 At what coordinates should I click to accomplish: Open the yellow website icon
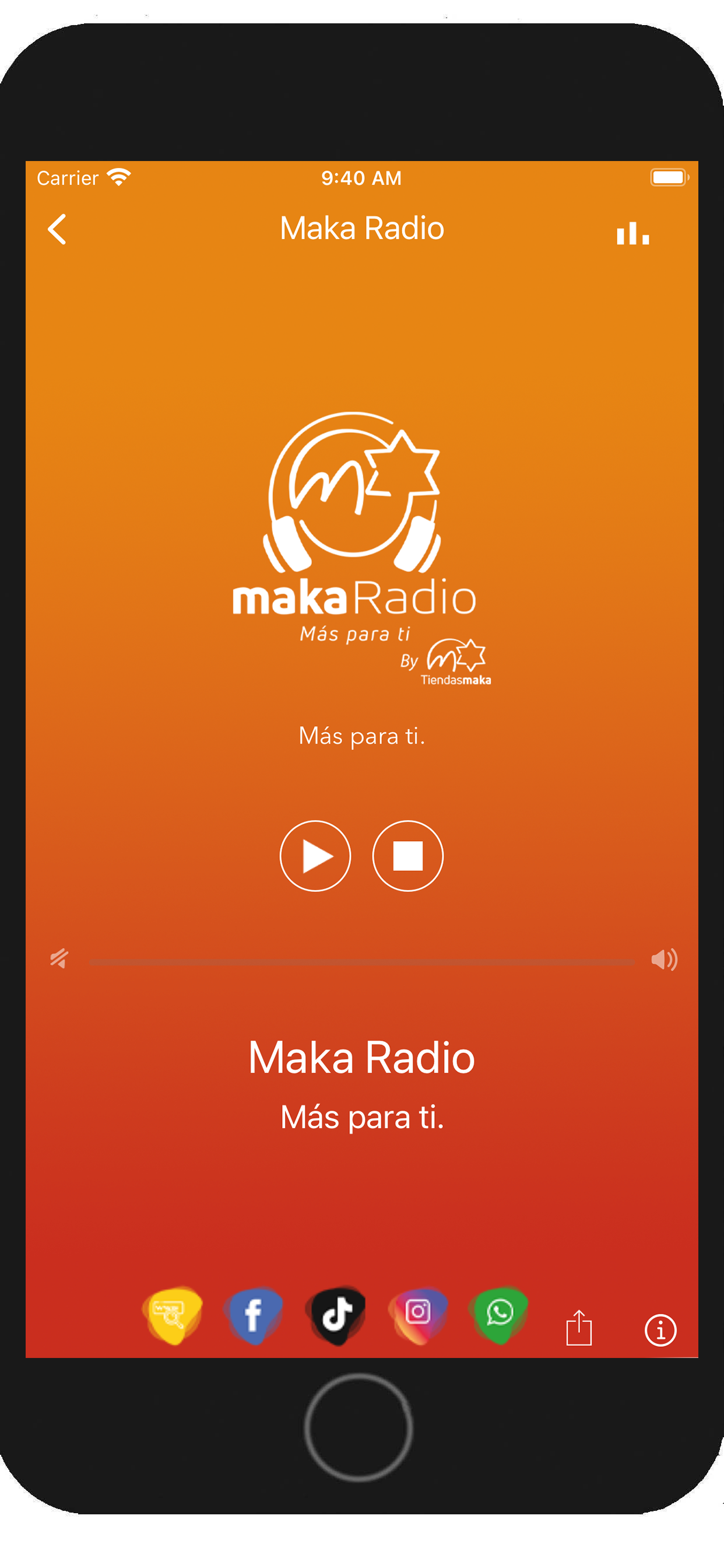(x=173, y=1315)
